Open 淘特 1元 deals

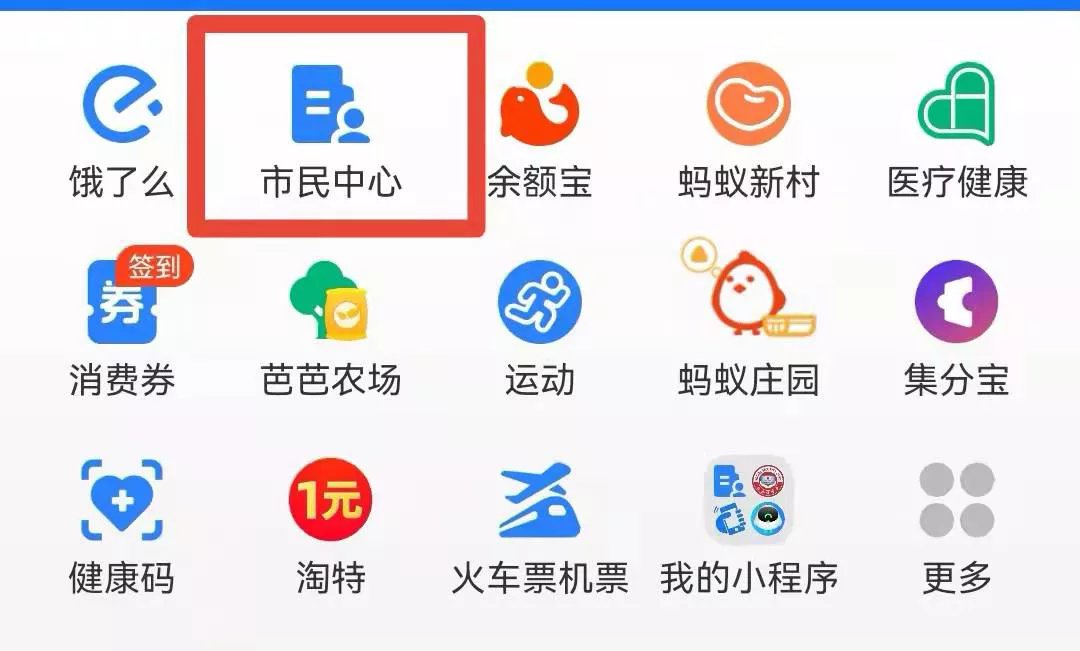pos(330,500)
